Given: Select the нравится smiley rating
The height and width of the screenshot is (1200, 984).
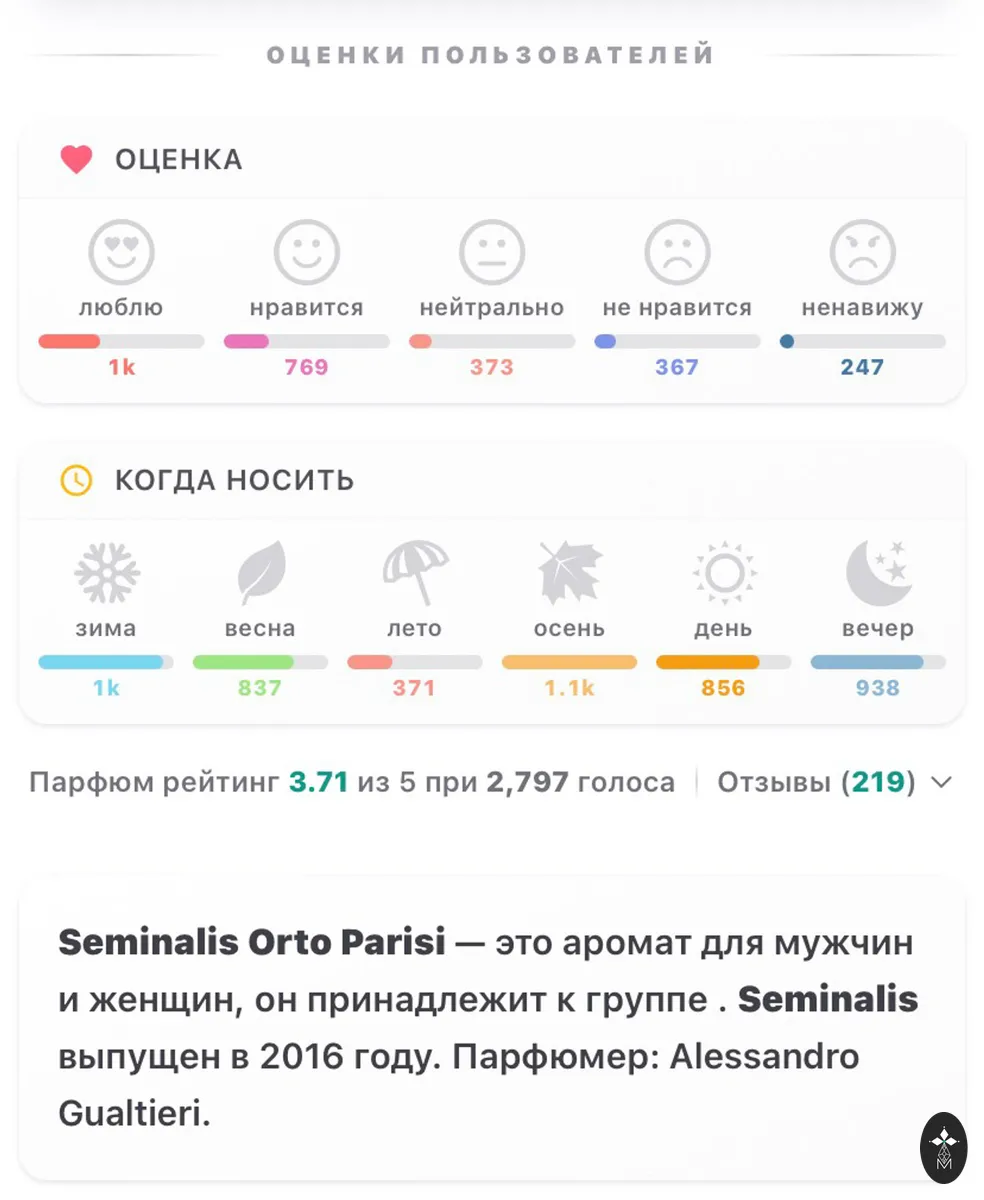Looking at the screenshot, I should [x=307, y=253].
